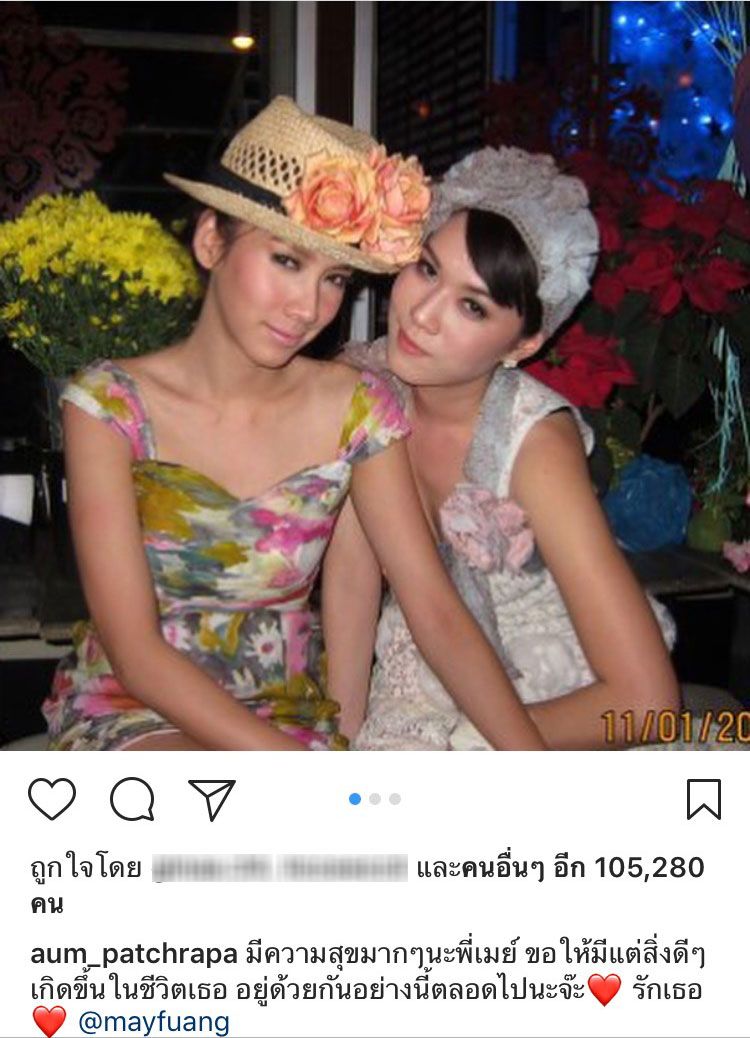The height and width of the screenshot is (1038, 750).
Task: Like this post with the heart icon
Action: 52,799
